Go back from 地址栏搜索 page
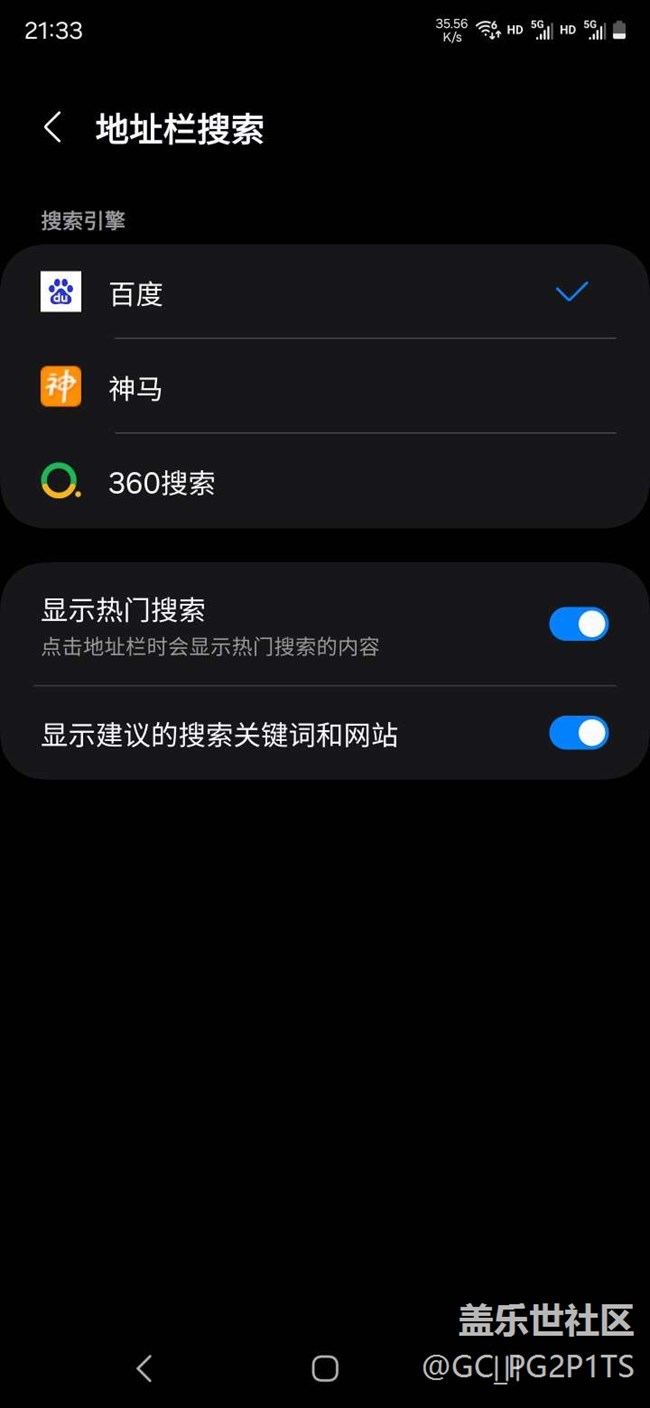The width and height of the screenshot is (650, 1408). (52, 128)
